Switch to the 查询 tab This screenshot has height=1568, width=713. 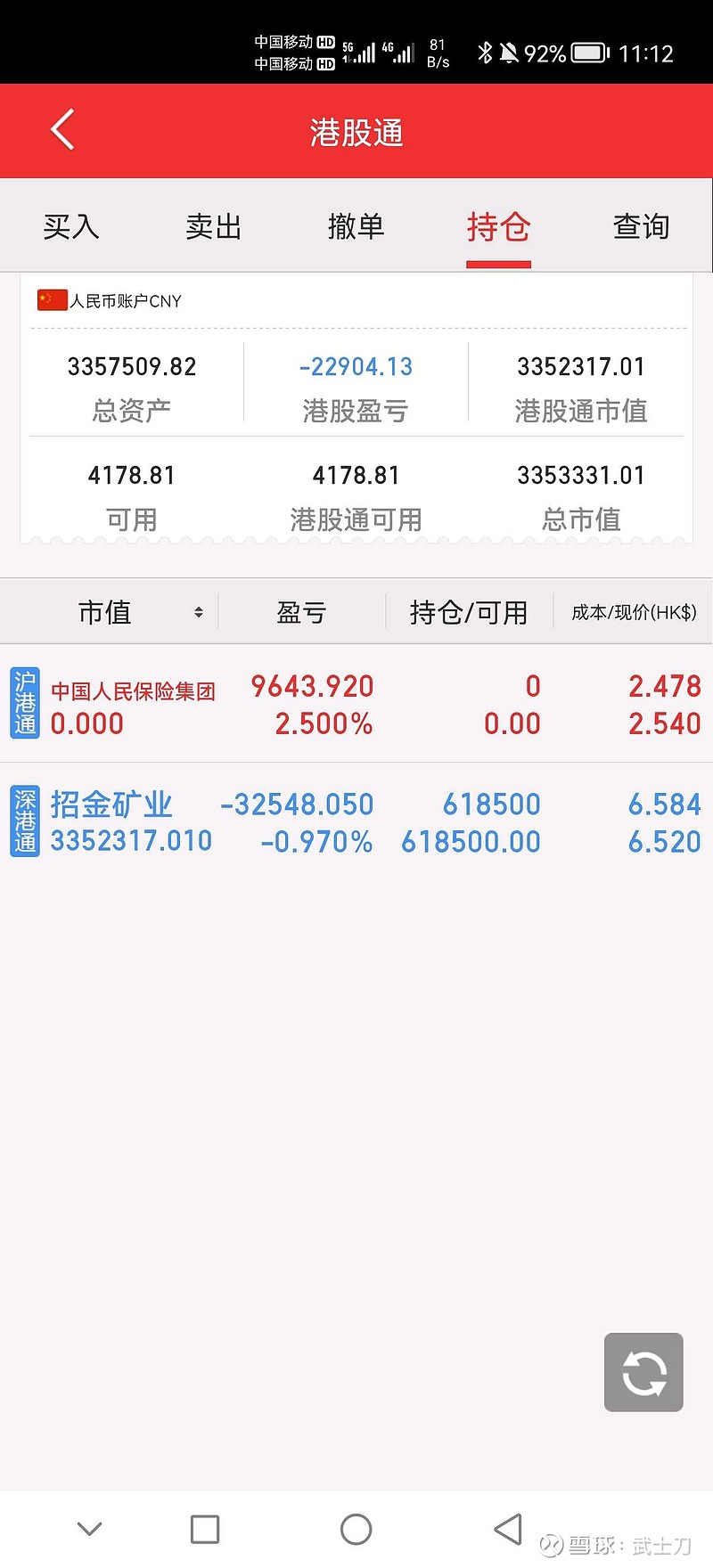641,227
